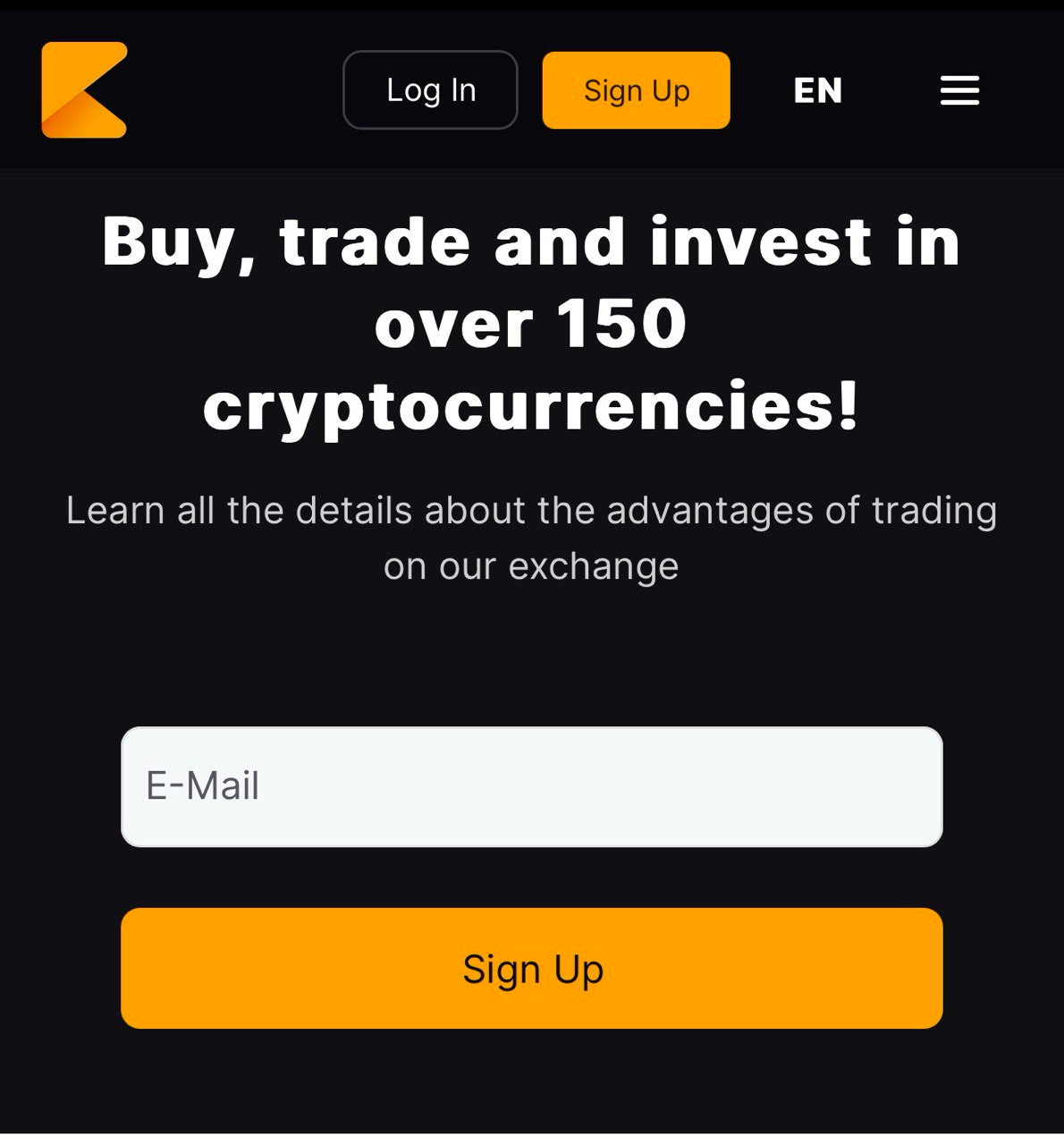Go to homepage via the K logo
This screenshot has height=1145, width=1064.
point(84,90)
